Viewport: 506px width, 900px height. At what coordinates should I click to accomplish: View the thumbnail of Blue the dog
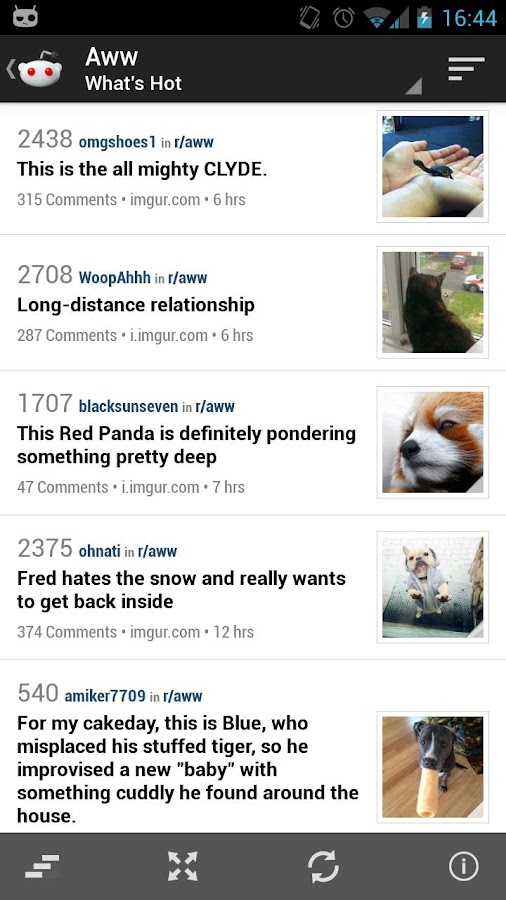[x=433, y=767]
